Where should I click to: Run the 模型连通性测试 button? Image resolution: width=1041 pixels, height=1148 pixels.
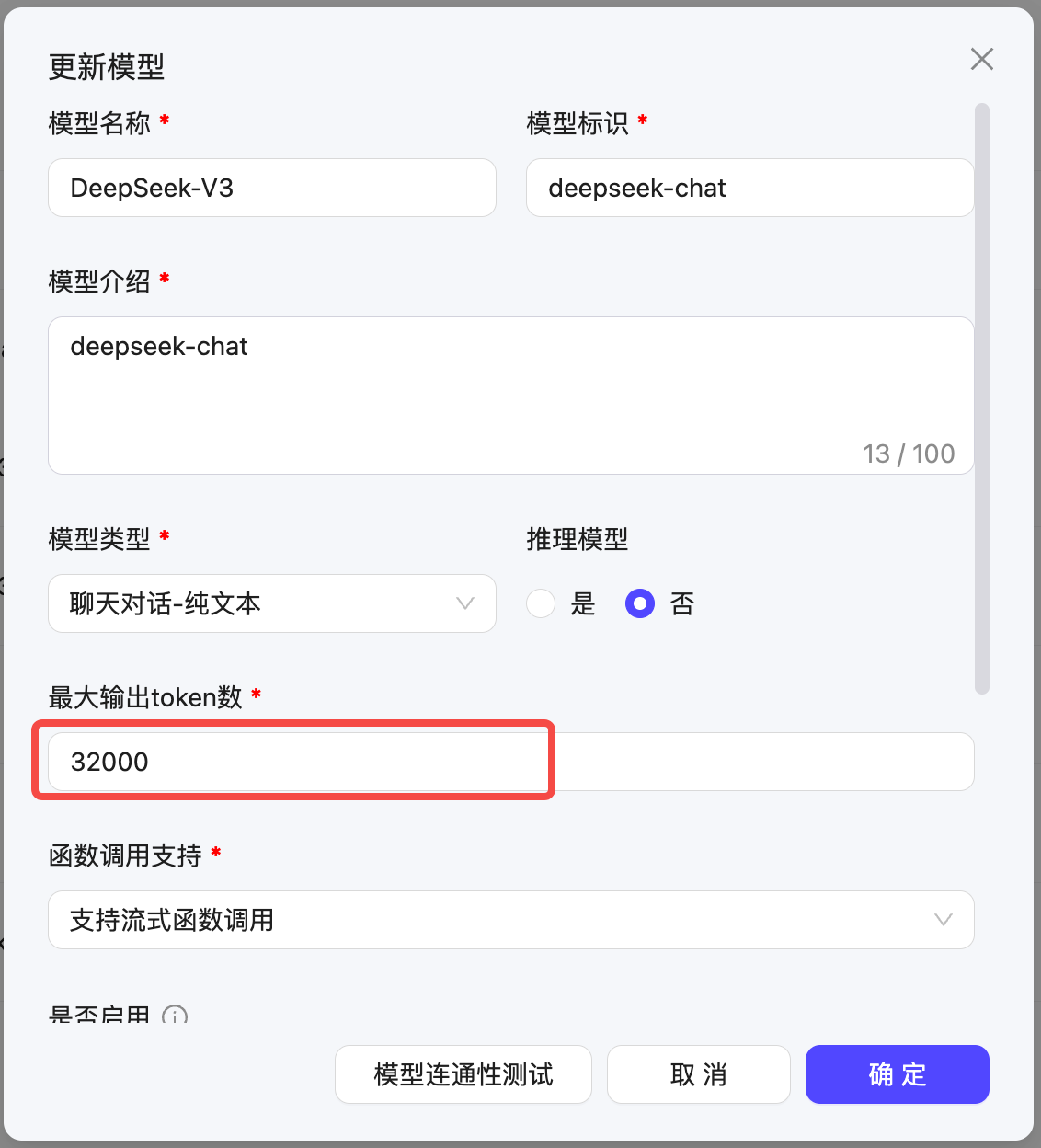463,1074
